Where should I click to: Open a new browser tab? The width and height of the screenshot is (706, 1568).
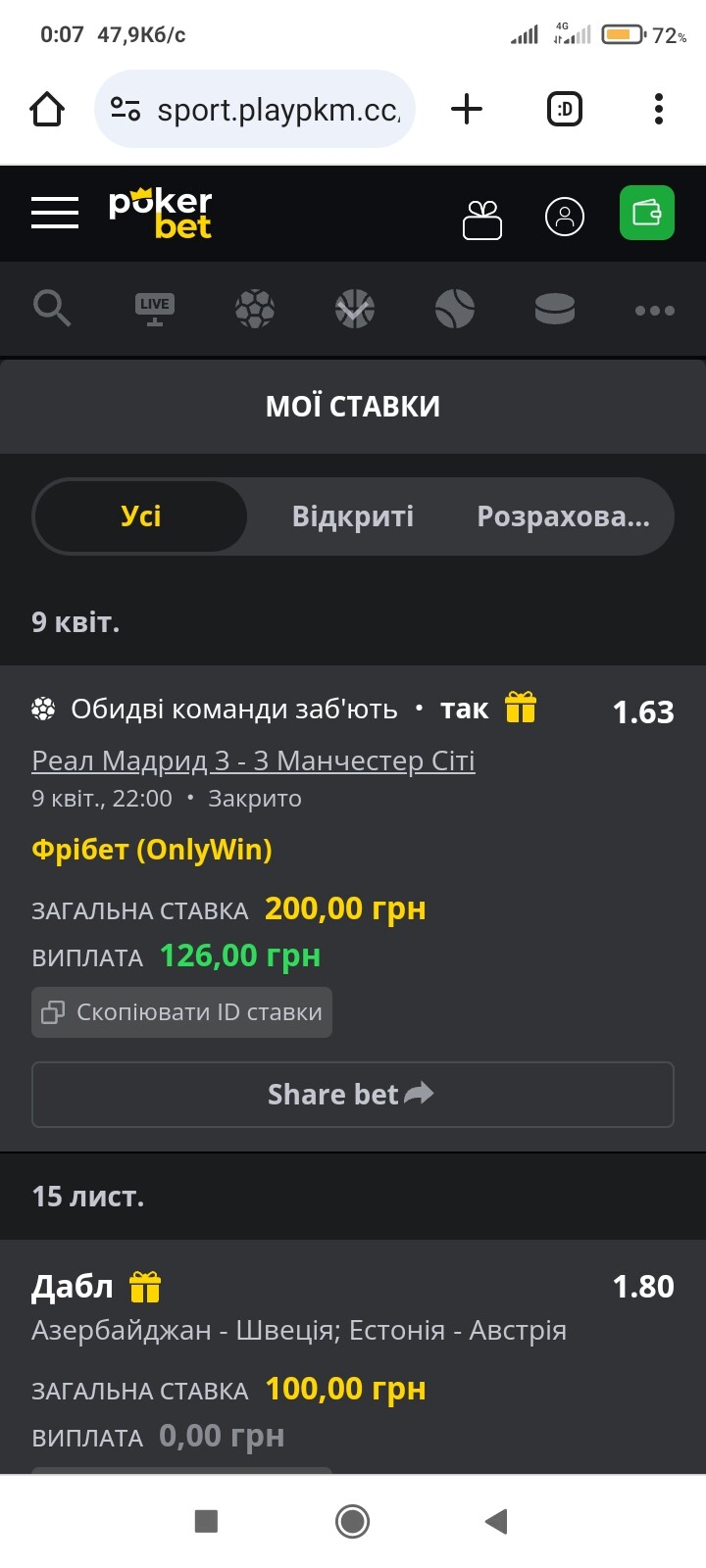[x=467, y=109]
